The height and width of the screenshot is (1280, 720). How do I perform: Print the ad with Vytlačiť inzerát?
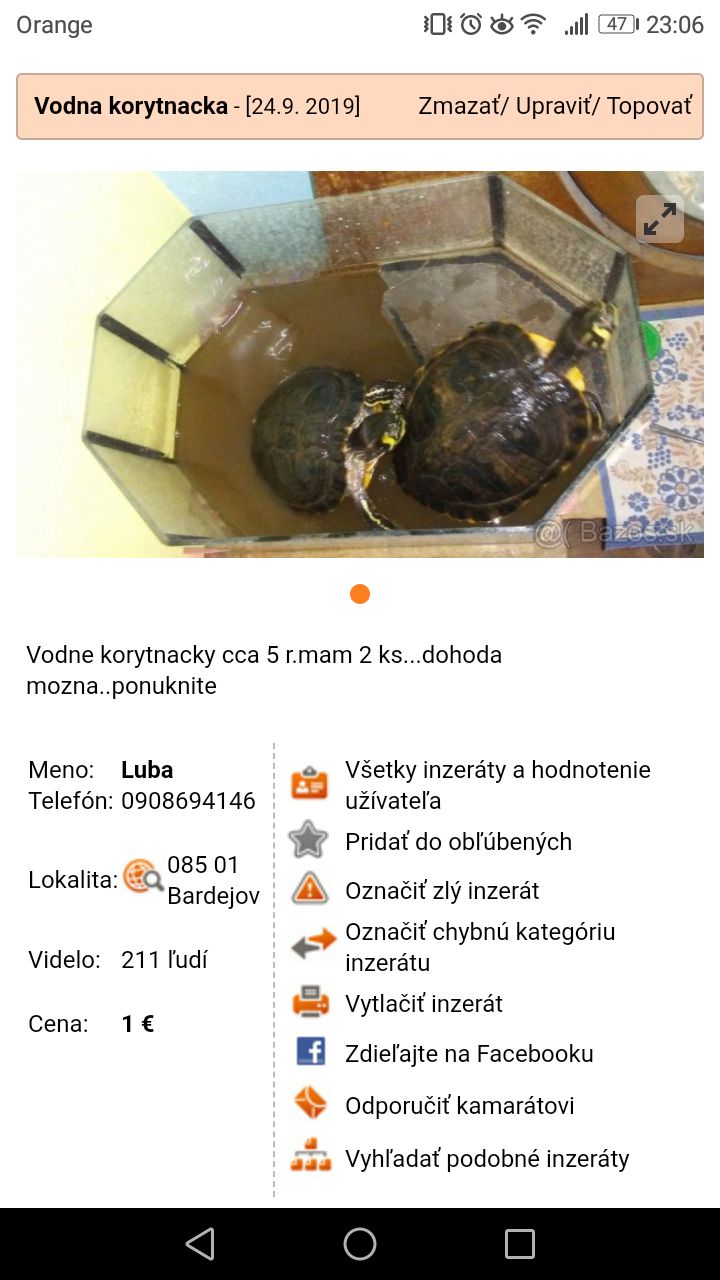(x=424, y=1004)
